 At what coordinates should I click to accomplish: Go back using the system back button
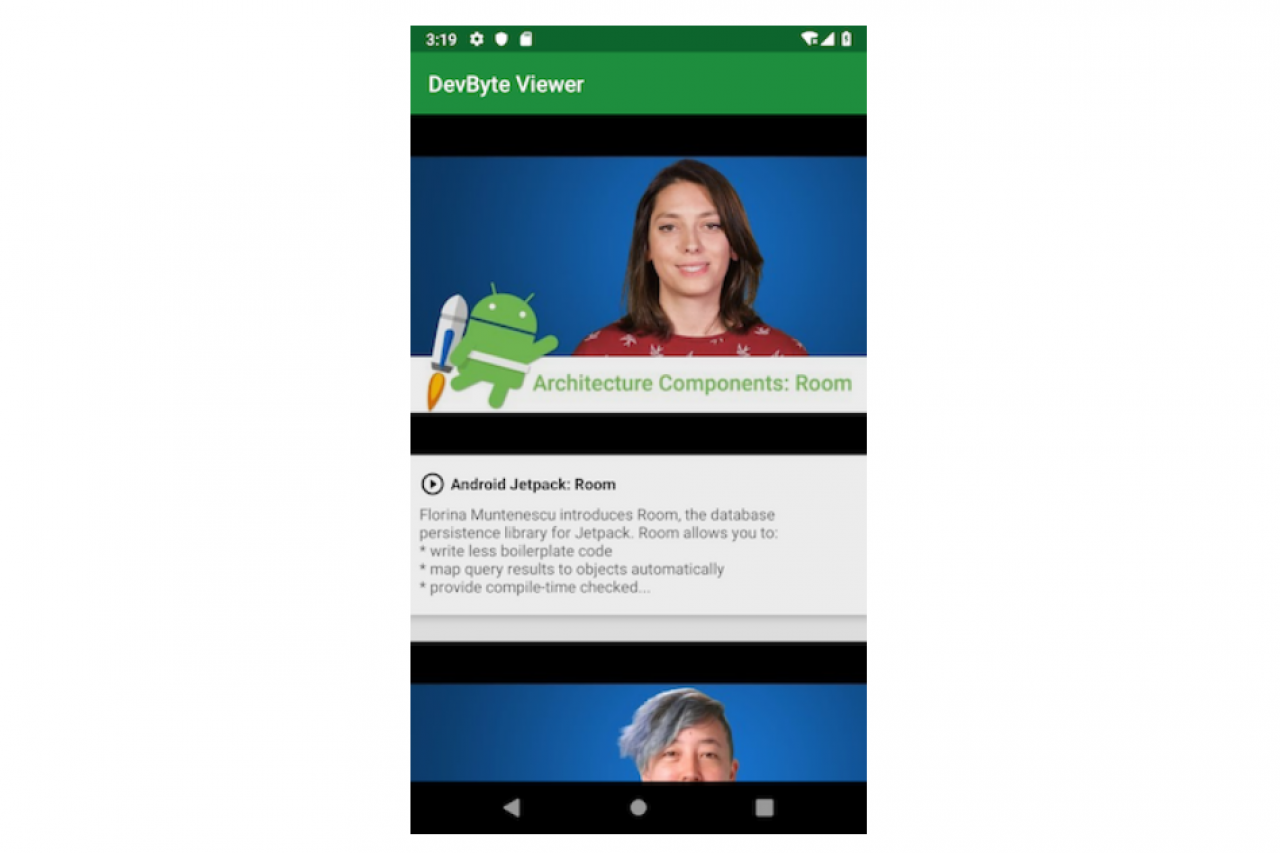click(511, 808)
